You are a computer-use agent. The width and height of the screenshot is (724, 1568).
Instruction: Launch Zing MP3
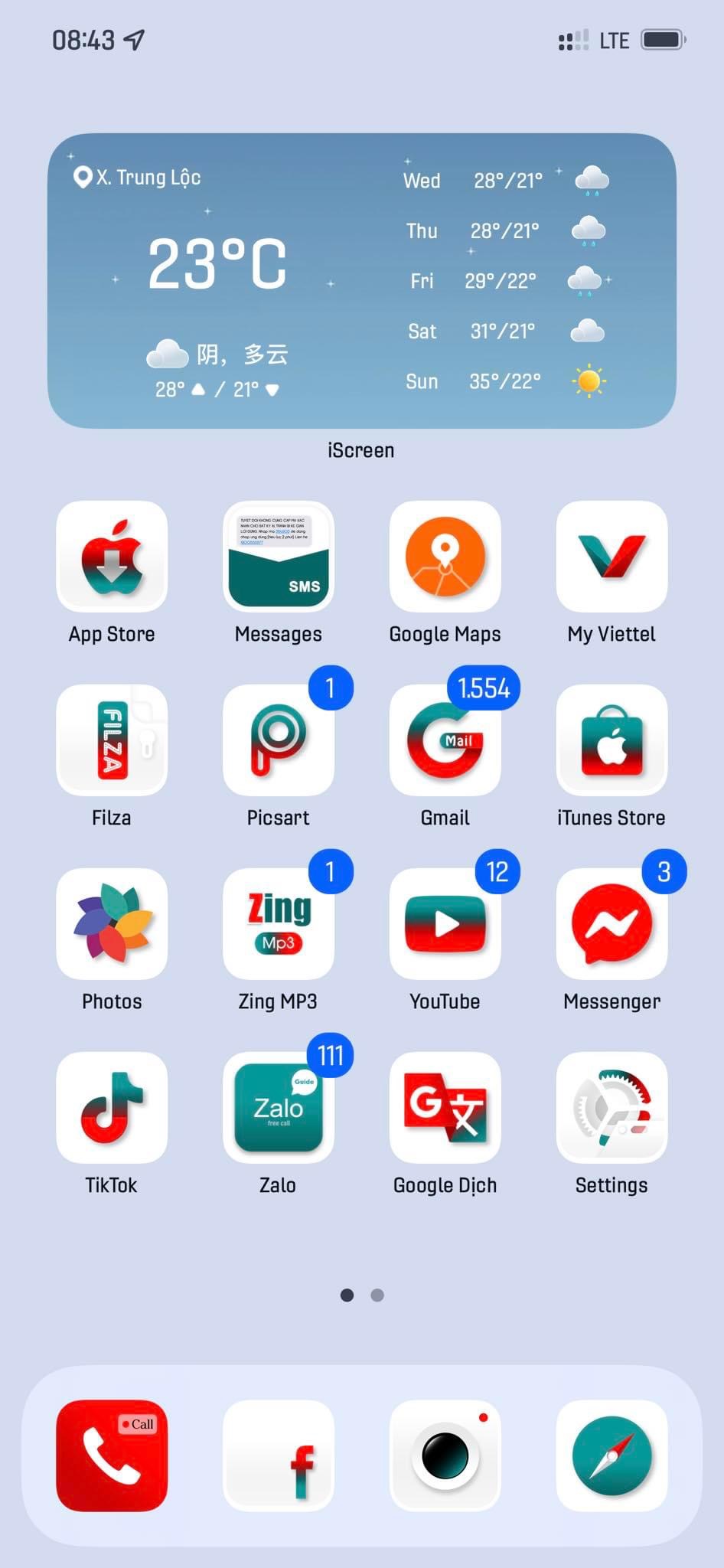click(x=279, y=924)
